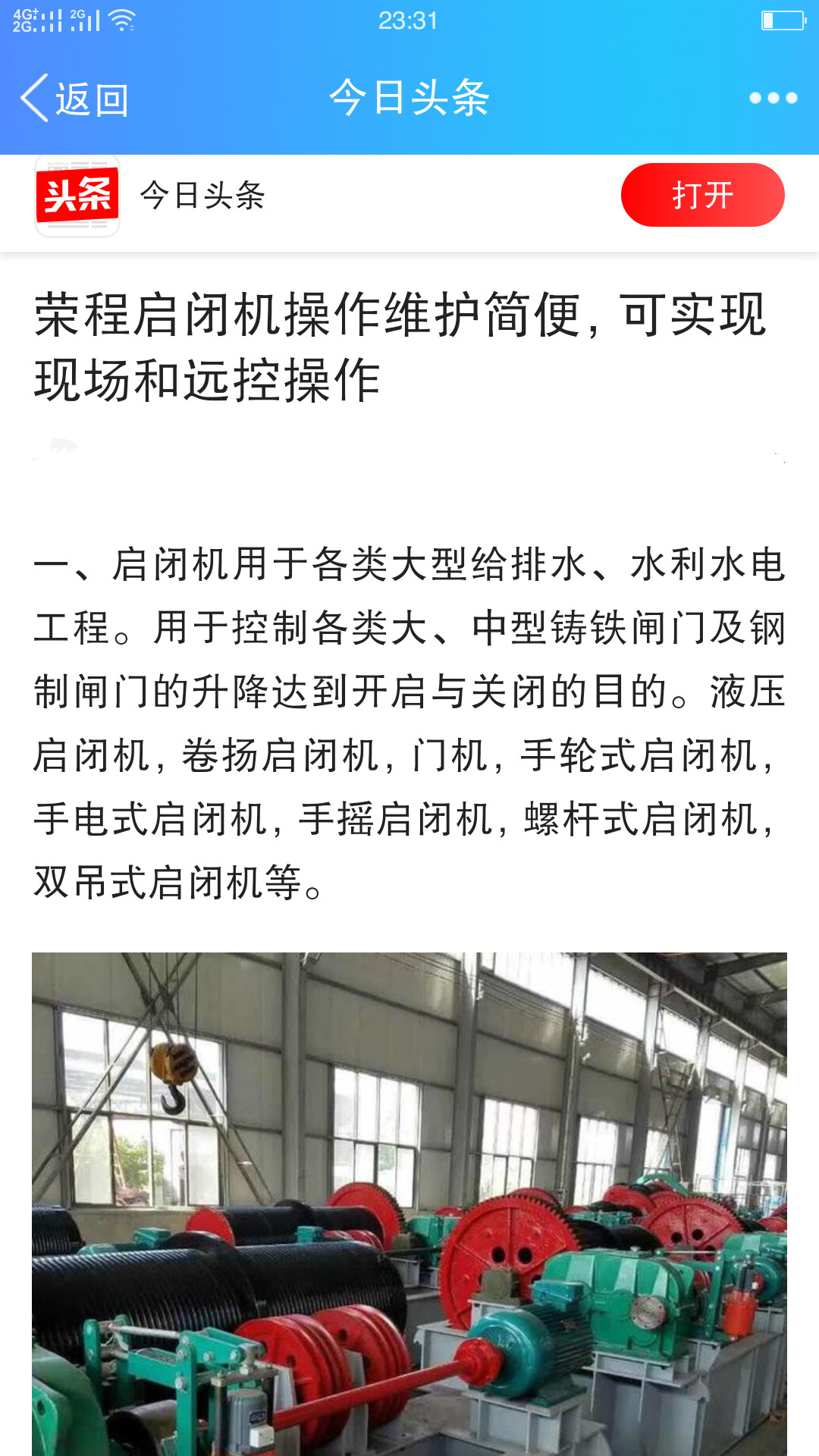Tap the 返回 back button
The width and height of the screenshot is (819, 1456).
pyautogui.click(x=74, y=99)
